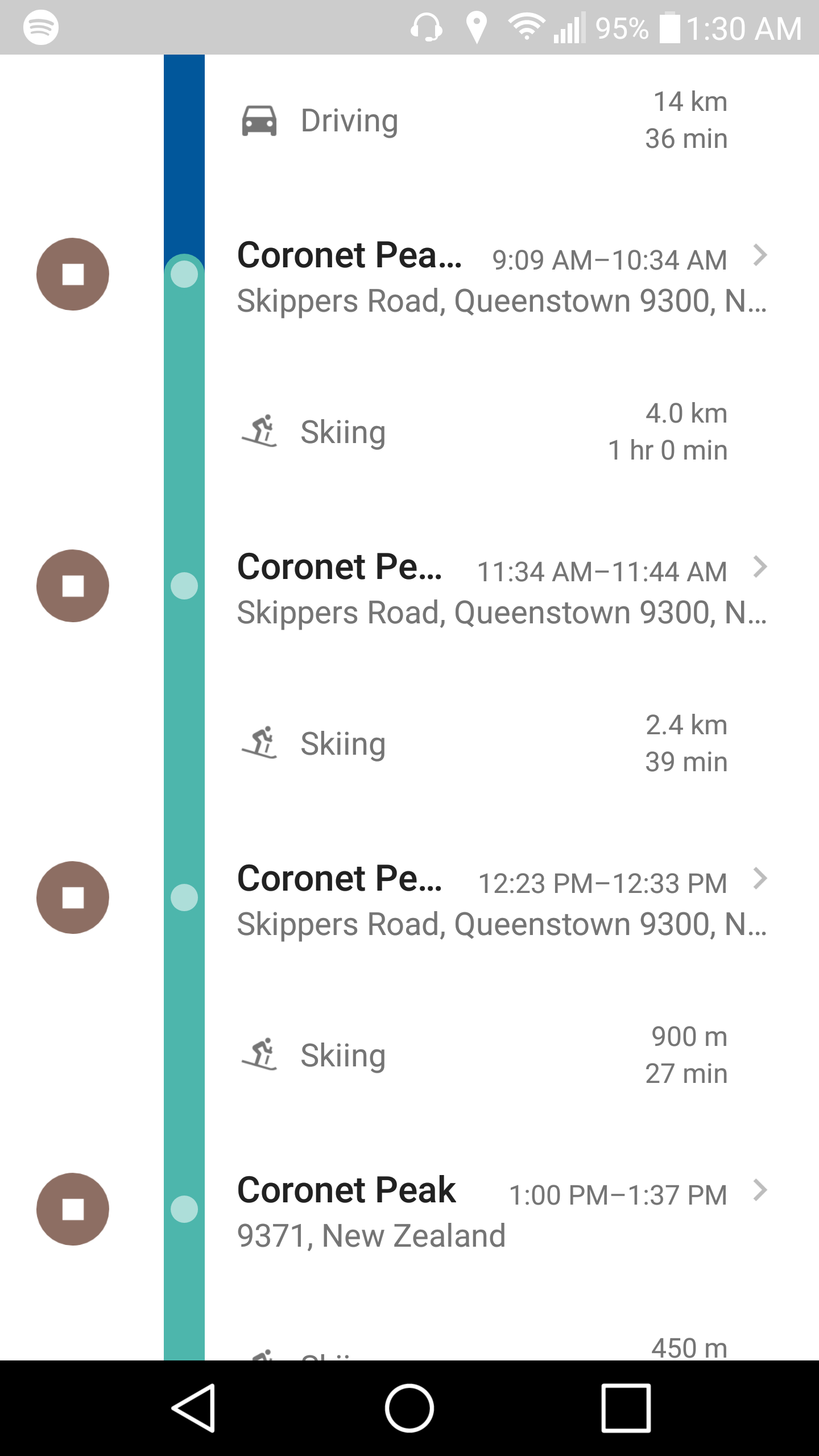Open the Skiing 900 m segment
The width and height of the screenshot is (819, 1456).
pyautogui.click(x=483, y=1056)
